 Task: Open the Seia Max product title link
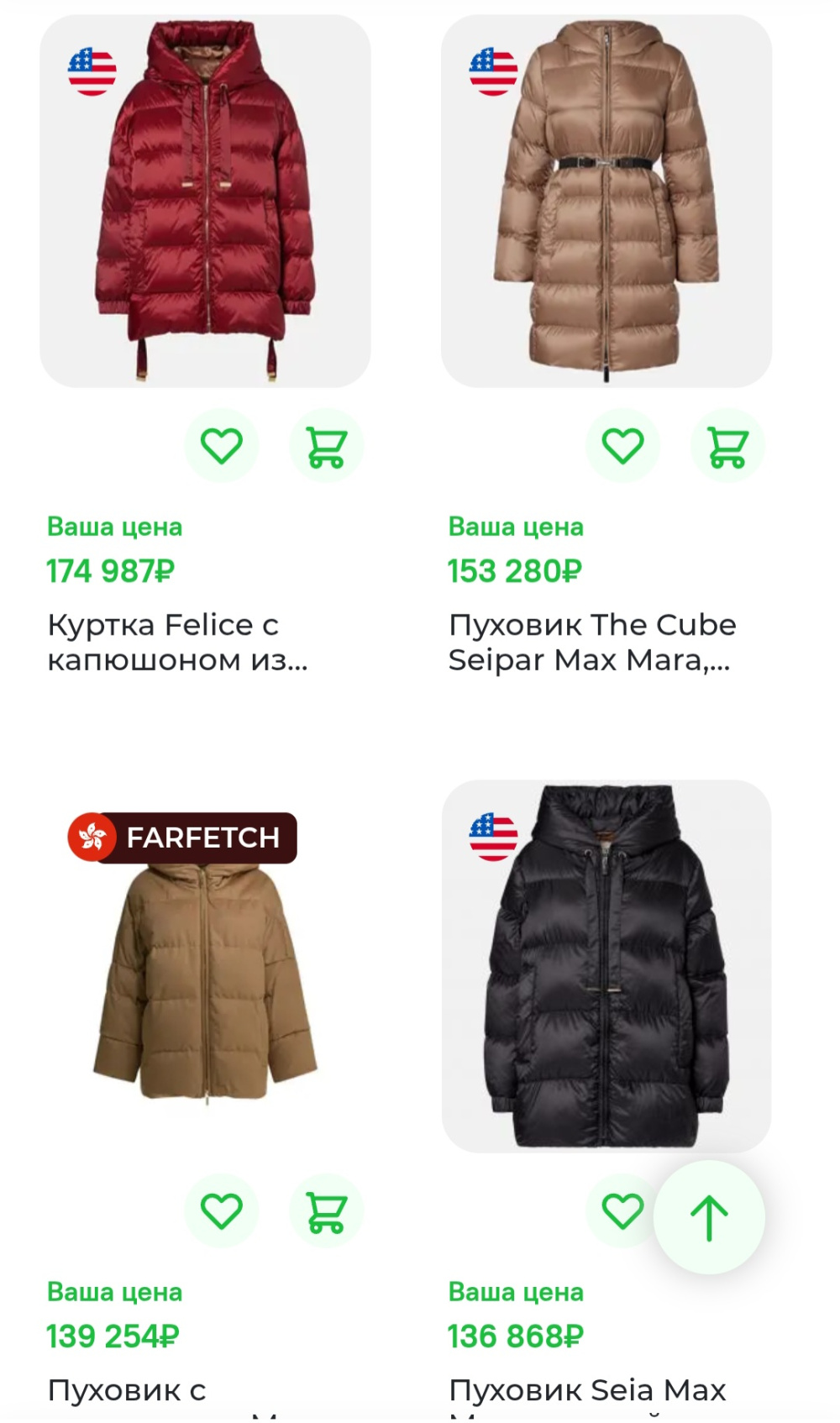coord(588,1384)
